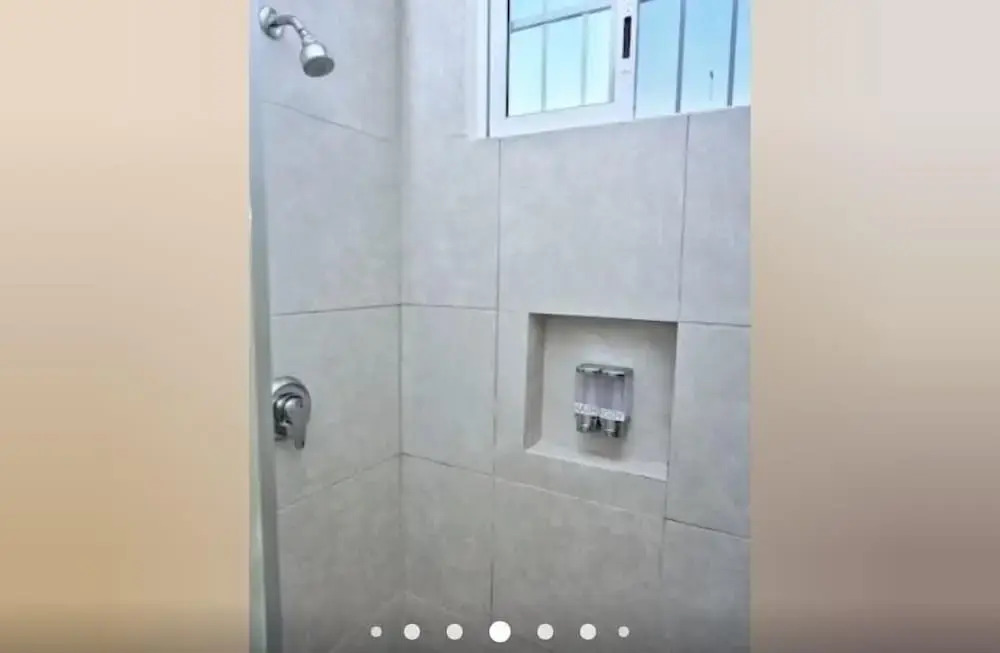Open the shower photo in full view
The width and height of the screenshot is (1000, 653).
[500, 300]
